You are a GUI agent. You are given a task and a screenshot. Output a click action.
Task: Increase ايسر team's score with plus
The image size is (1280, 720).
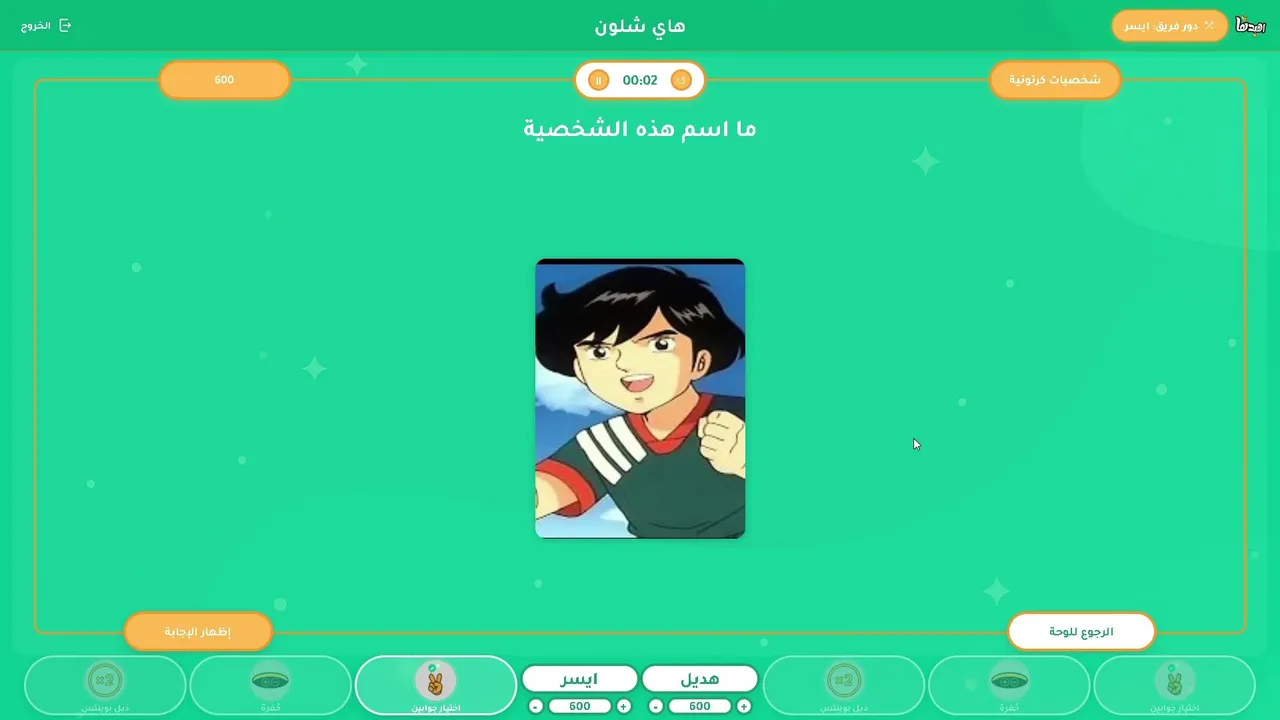(624, 706)
